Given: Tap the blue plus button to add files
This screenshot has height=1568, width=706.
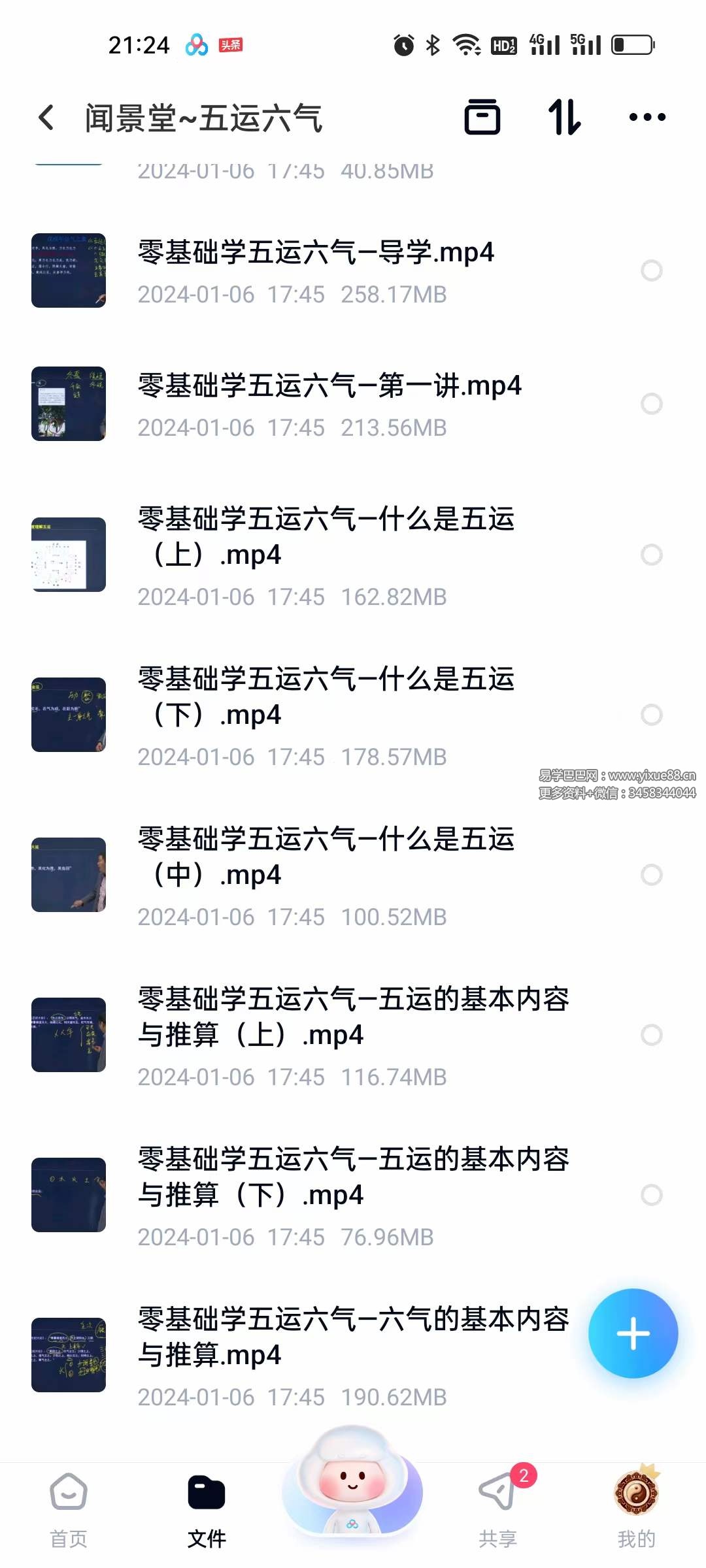Looking at the screenshot, I should (633, 1335).
